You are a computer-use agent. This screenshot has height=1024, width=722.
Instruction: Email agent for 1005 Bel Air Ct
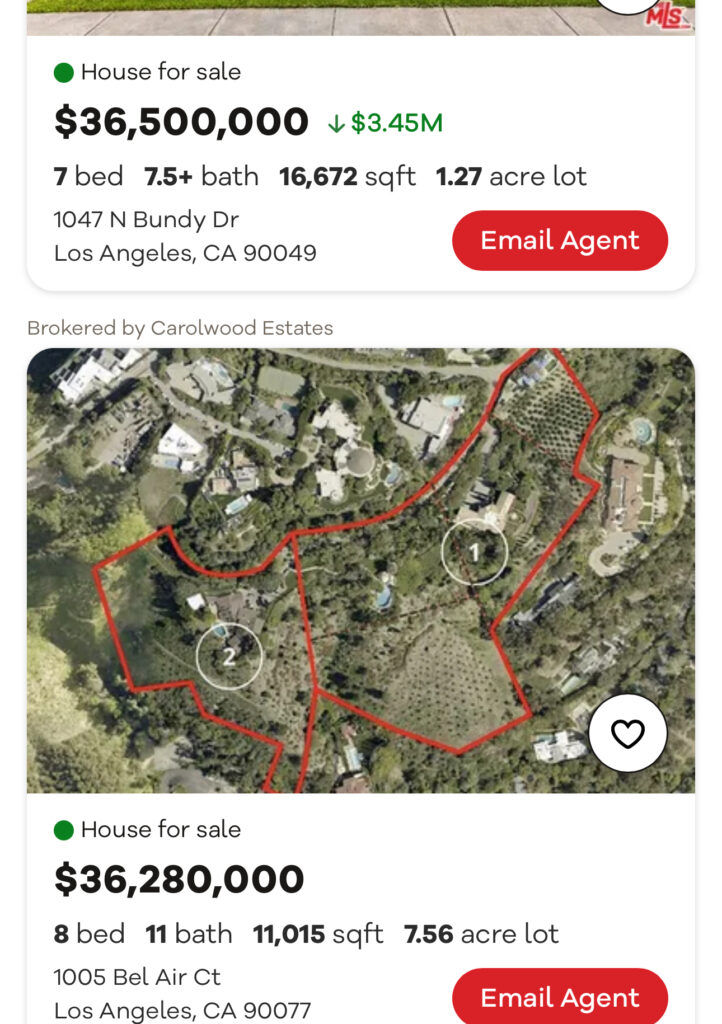(559, 996)
